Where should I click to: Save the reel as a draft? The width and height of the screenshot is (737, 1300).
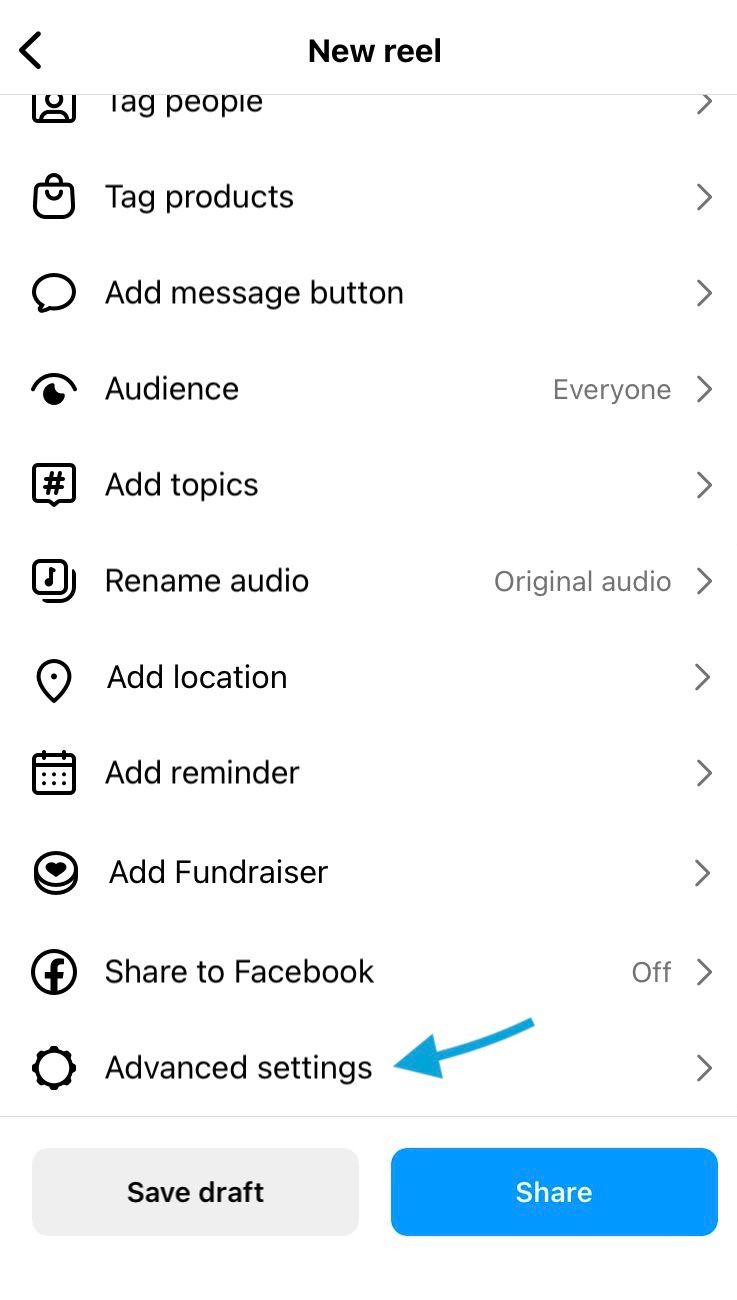195,1191
